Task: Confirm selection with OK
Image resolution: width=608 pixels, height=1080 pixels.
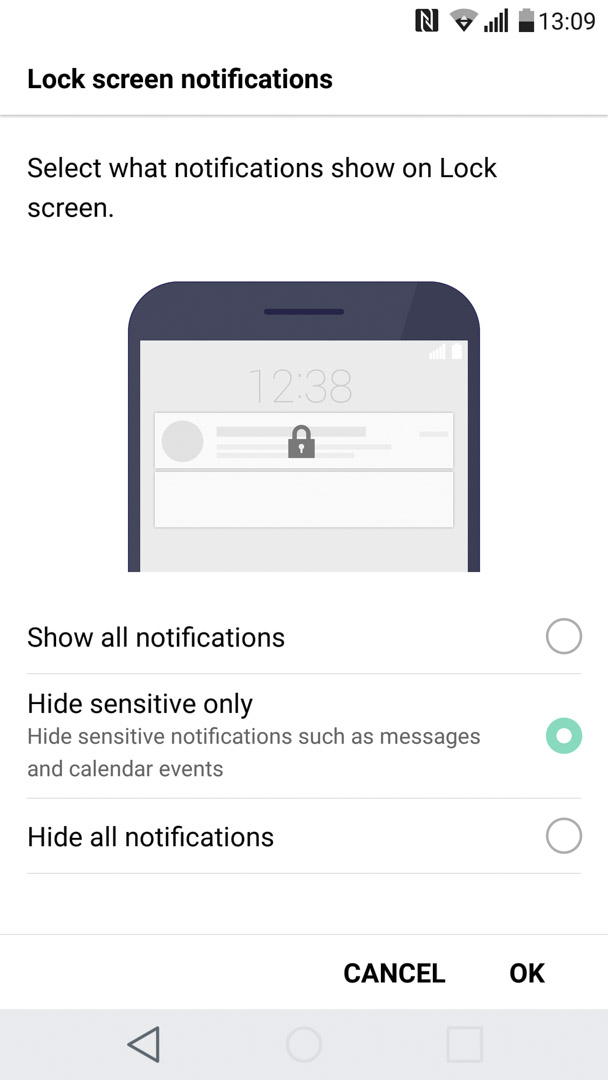Action: click(x=527, y=973)
